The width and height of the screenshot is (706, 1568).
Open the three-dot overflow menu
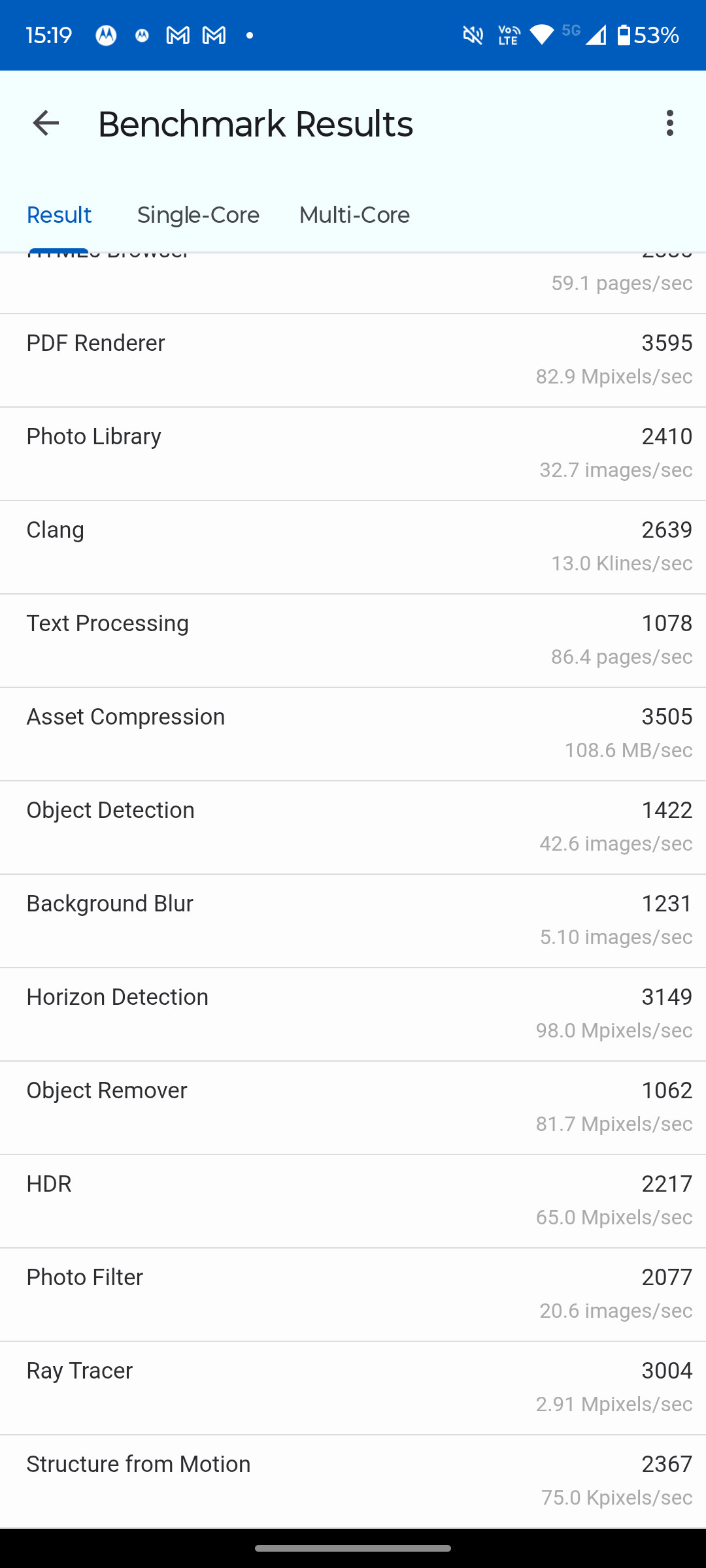pyautogui.click(x=669, y=123)
